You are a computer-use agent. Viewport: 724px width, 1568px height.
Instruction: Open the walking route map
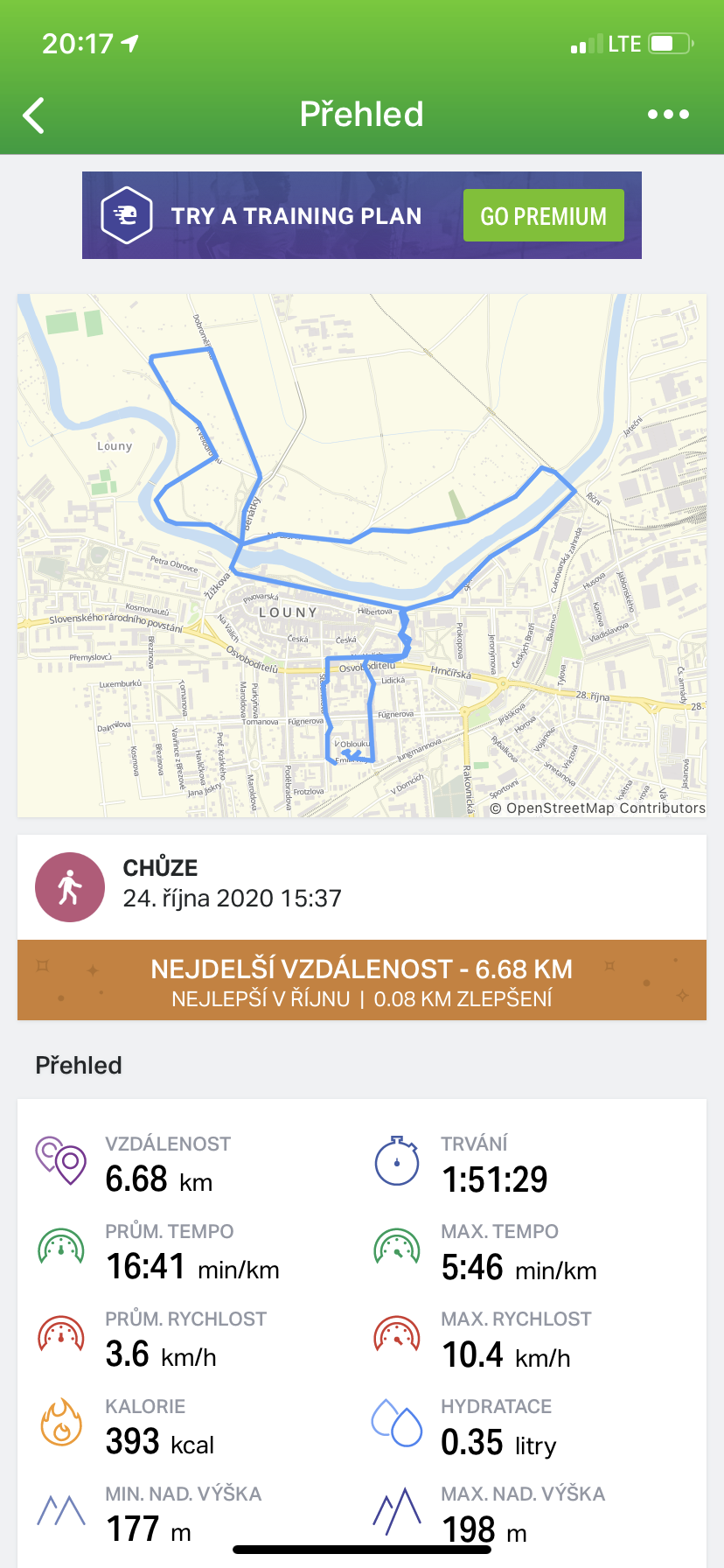coord(362,556)
